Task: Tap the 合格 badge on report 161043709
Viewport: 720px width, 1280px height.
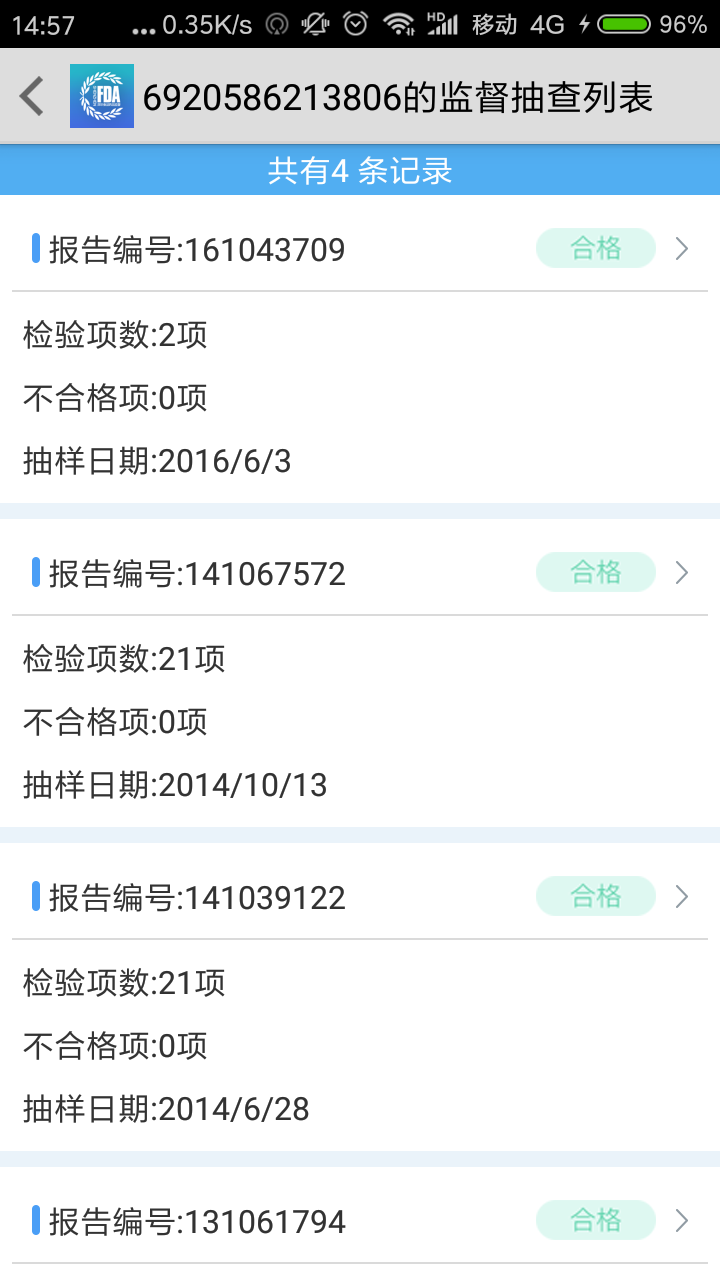Action: coord(595,247)
